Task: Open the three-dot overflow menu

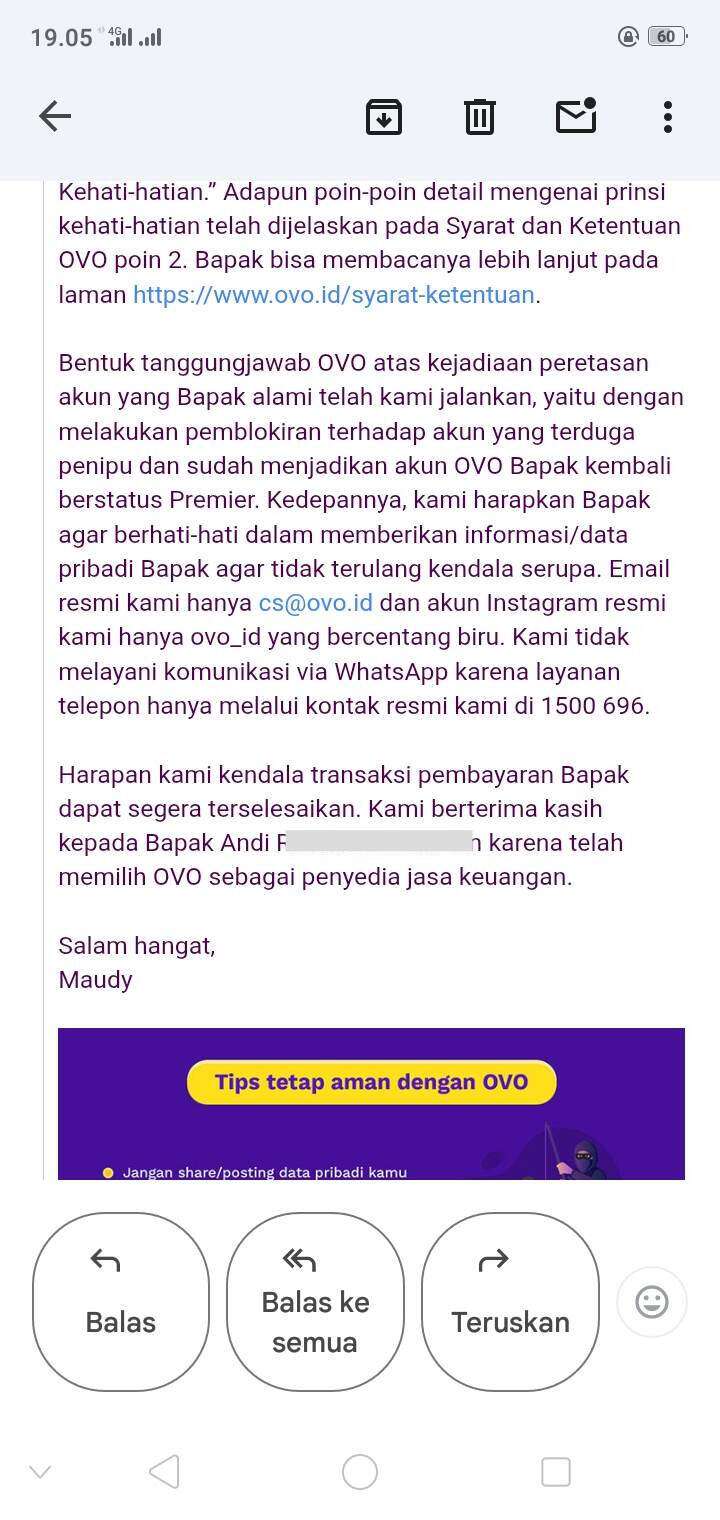Action: 668,117
